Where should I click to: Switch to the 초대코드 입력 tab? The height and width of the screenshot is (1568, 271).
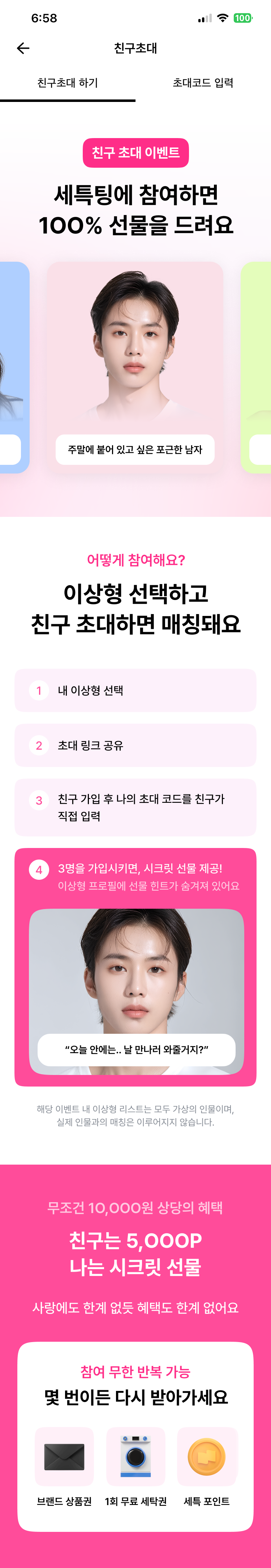[x=203, y=83]
